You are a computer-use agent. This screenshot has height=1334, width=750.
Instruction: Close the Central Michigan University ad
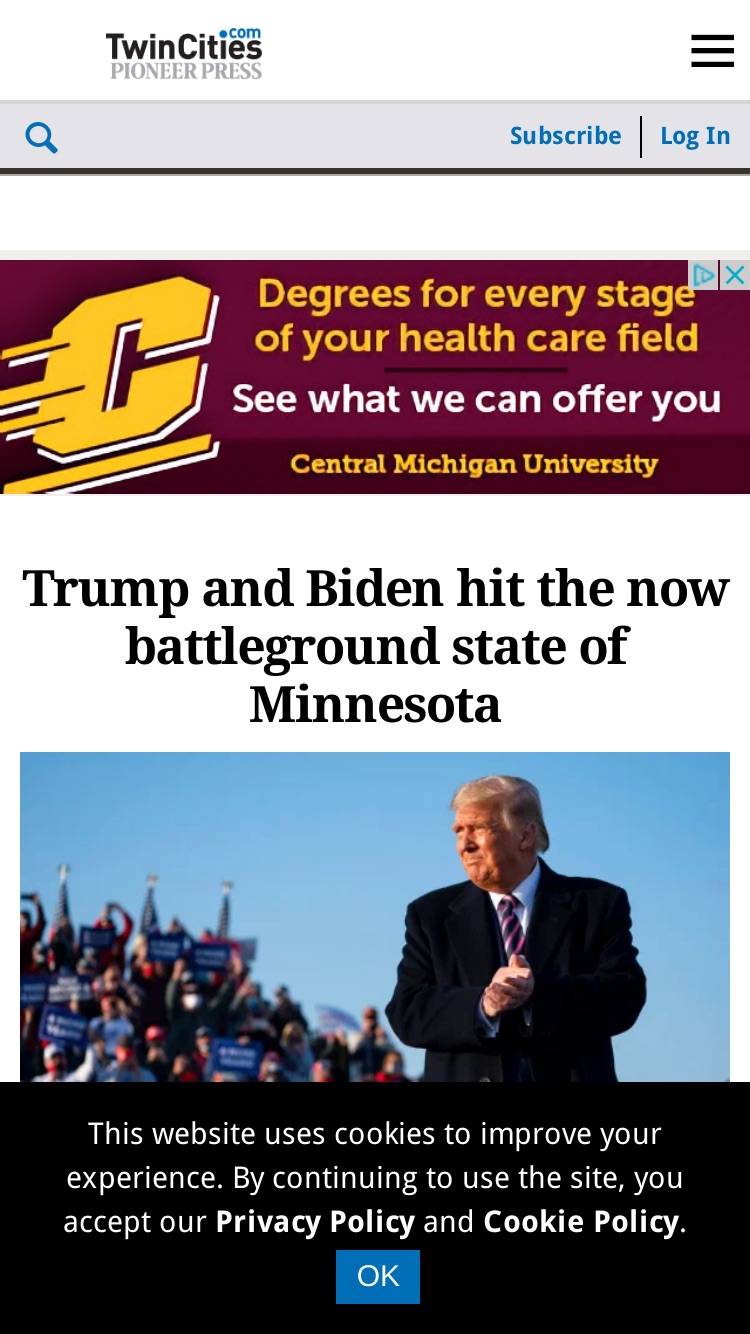[735, 275]
